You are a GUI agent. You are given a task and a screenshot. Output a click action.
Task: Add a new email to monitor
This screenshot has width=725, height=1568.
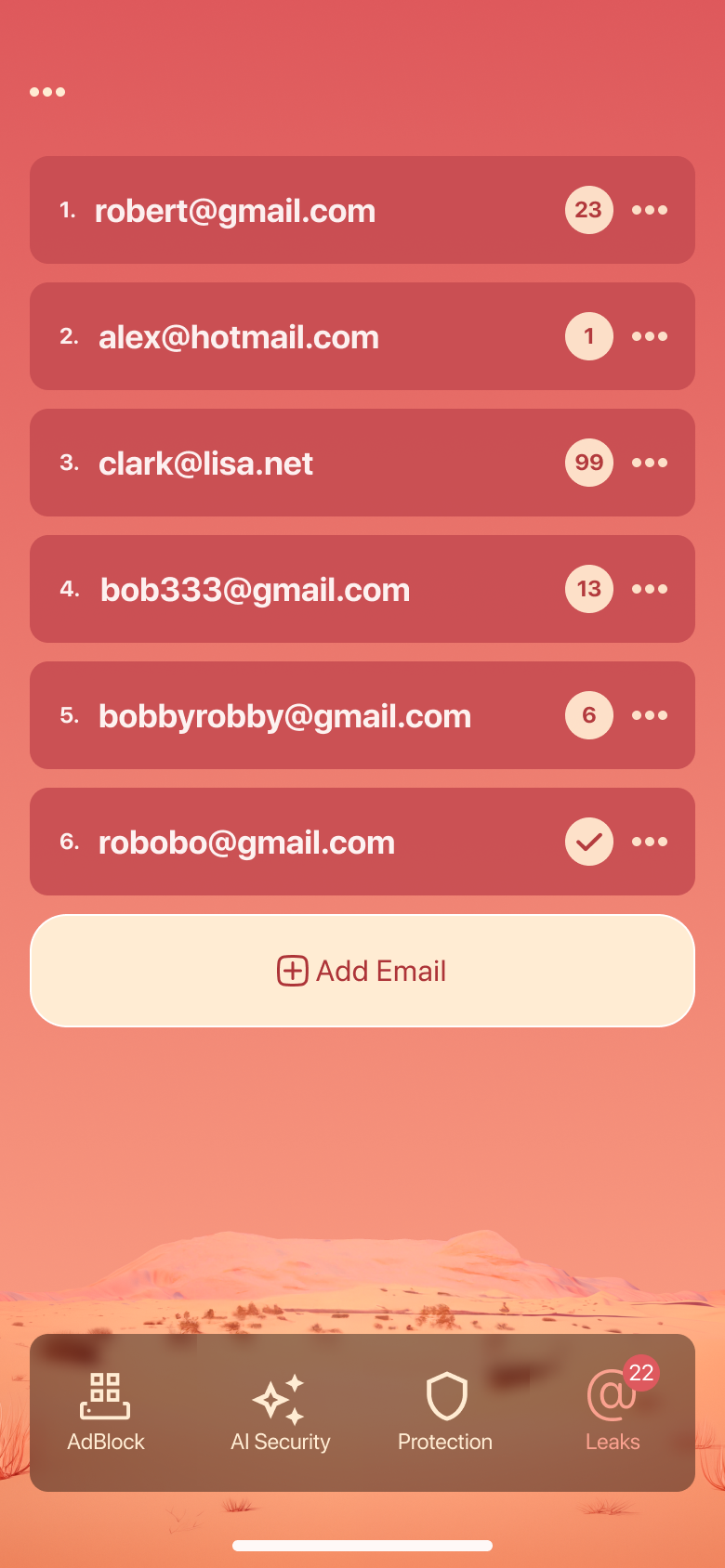362,971
